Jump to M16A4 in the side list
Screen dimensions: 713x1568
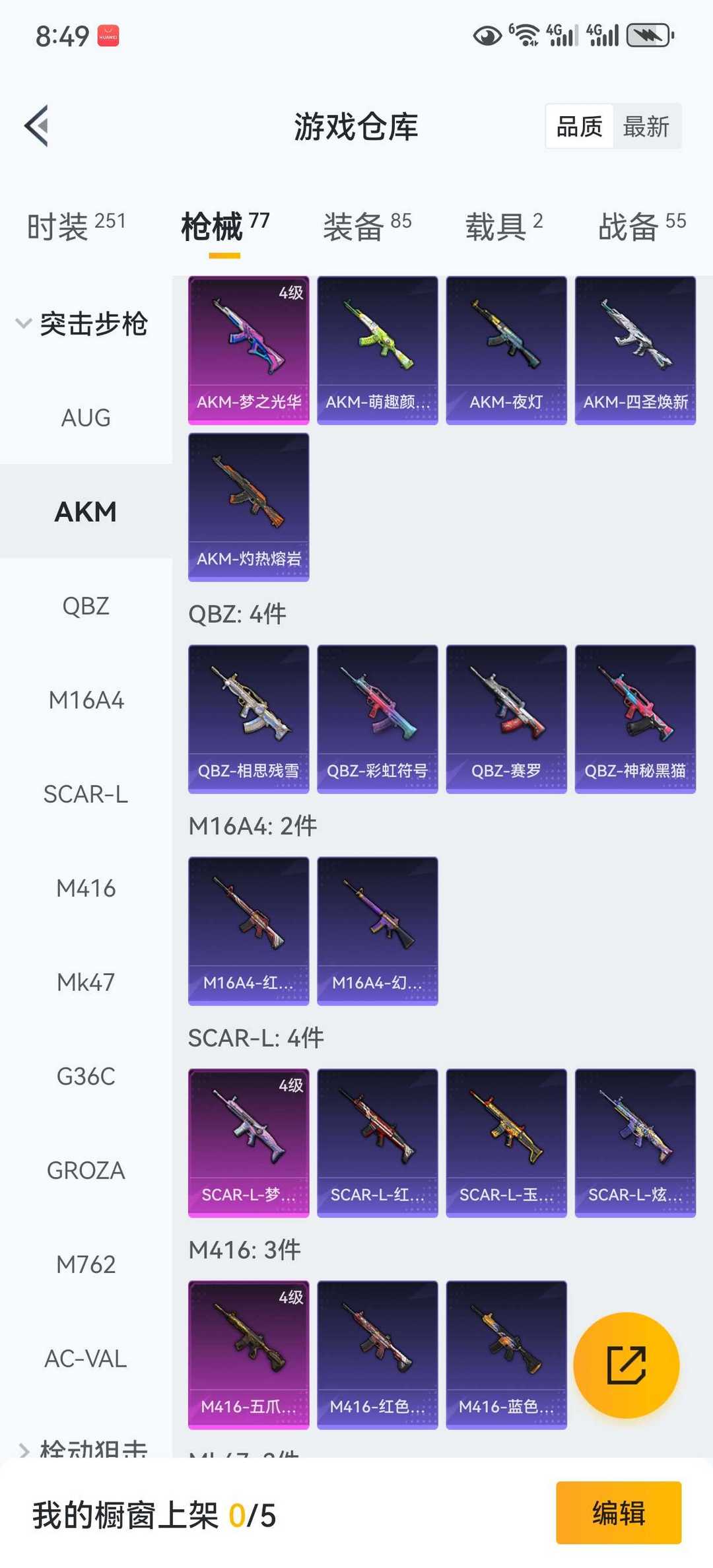pyautogui.click(x=86, y=700)
